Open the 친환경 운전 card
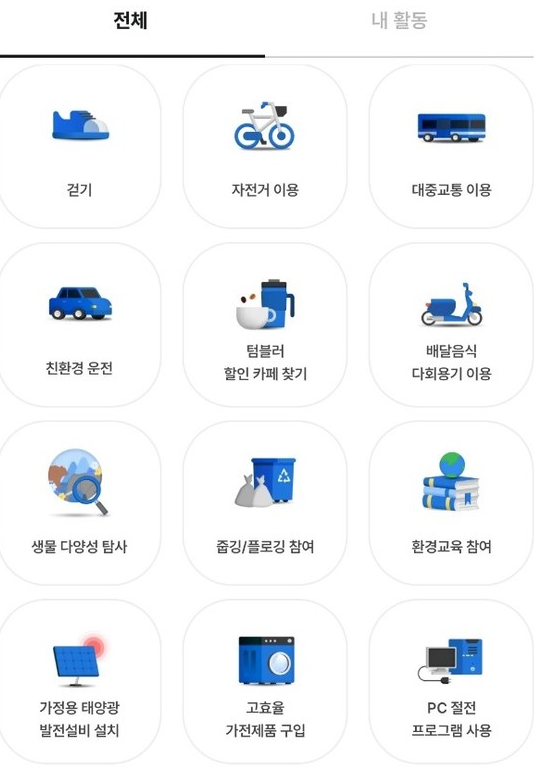Viewport: 534px width, 768px height. coord(79,324)
